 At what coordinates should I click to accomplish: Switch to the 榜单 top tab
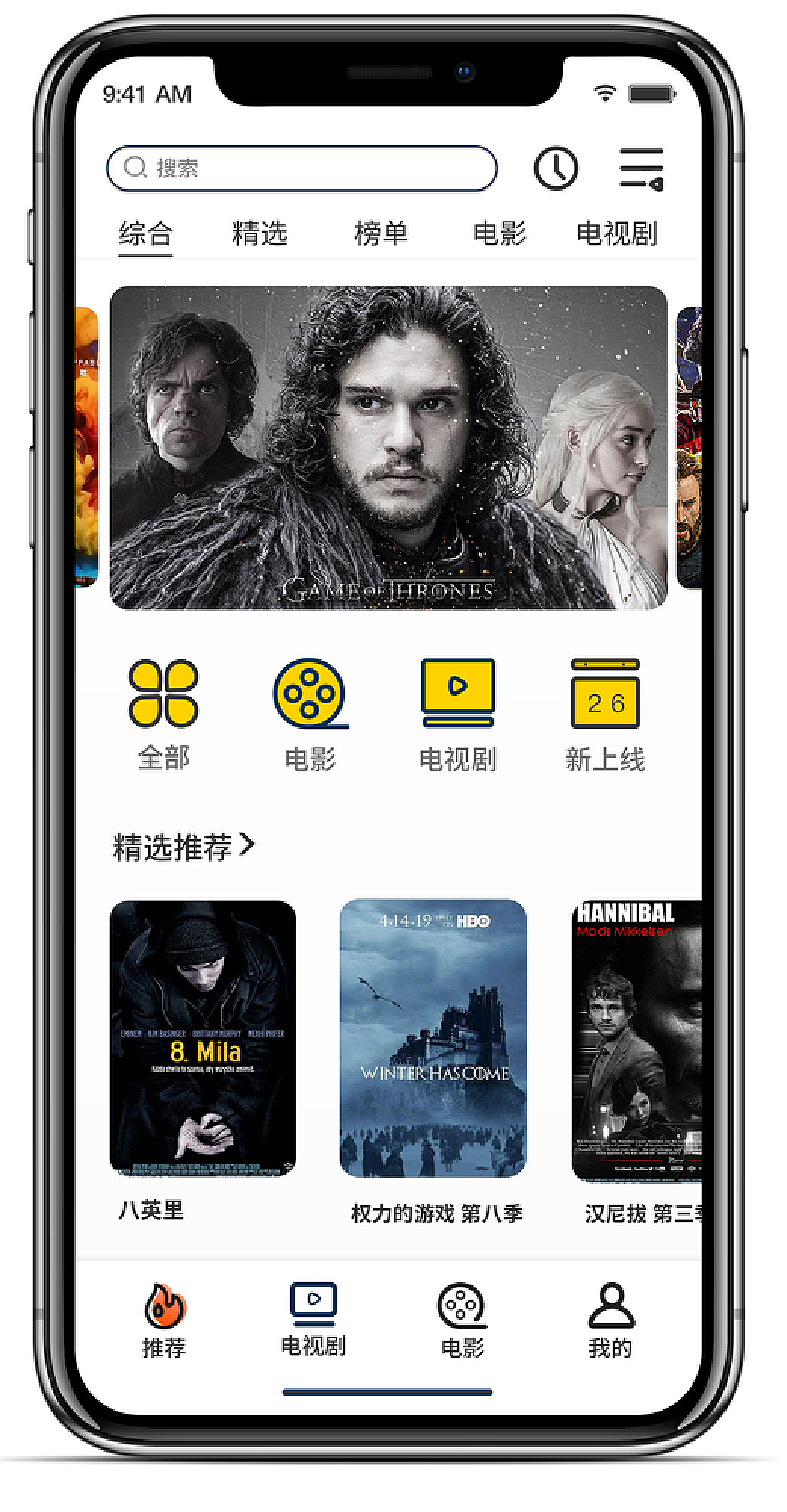[381, 233]
